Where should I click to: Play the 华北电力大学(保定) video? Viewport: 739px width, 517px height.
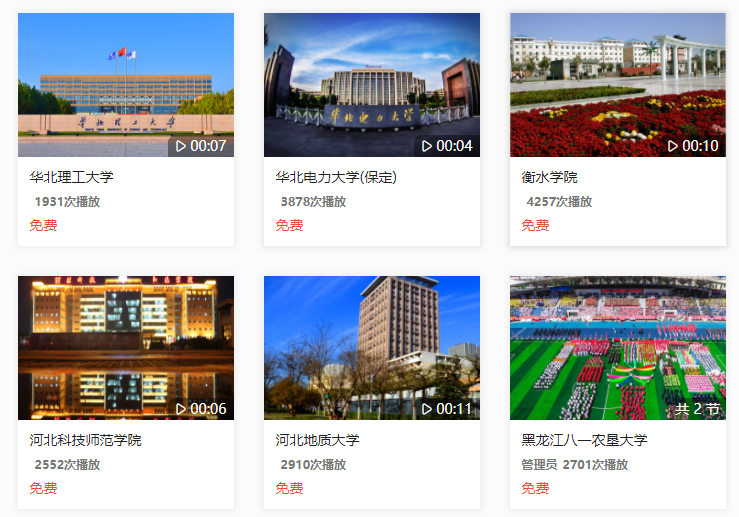pos(372,85)
